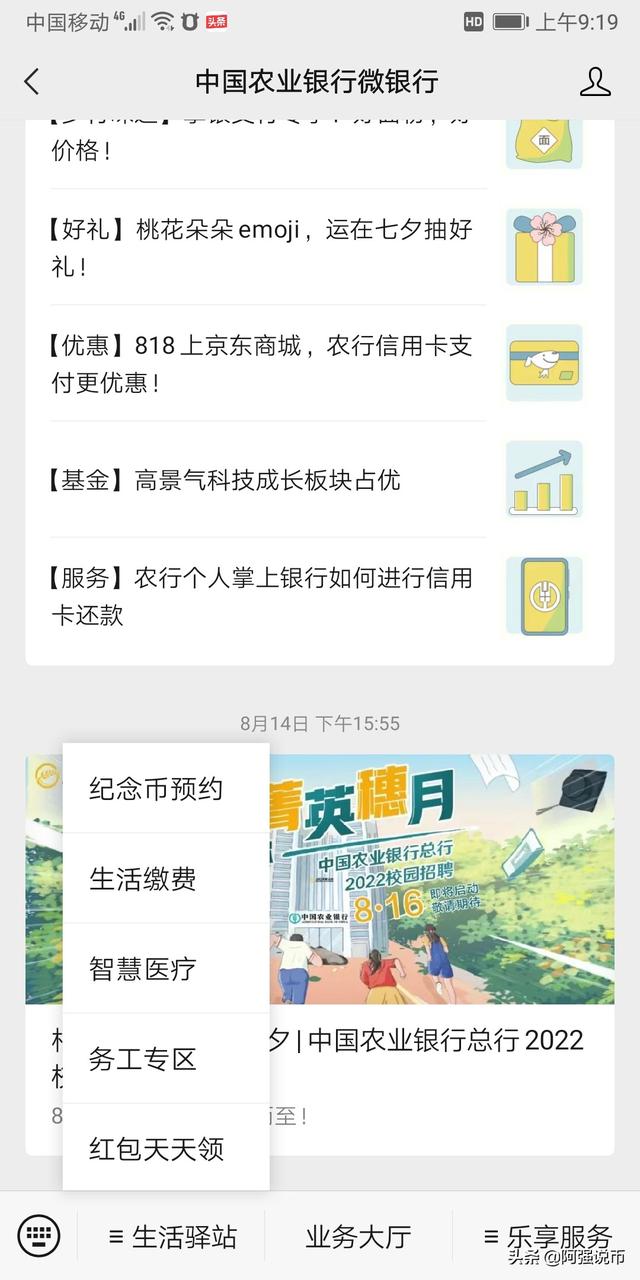Image resolution: width=640 pixels, height=1280 pixels.
Task: Open the 业务大厅 menu
Action: click(358, 1237)
